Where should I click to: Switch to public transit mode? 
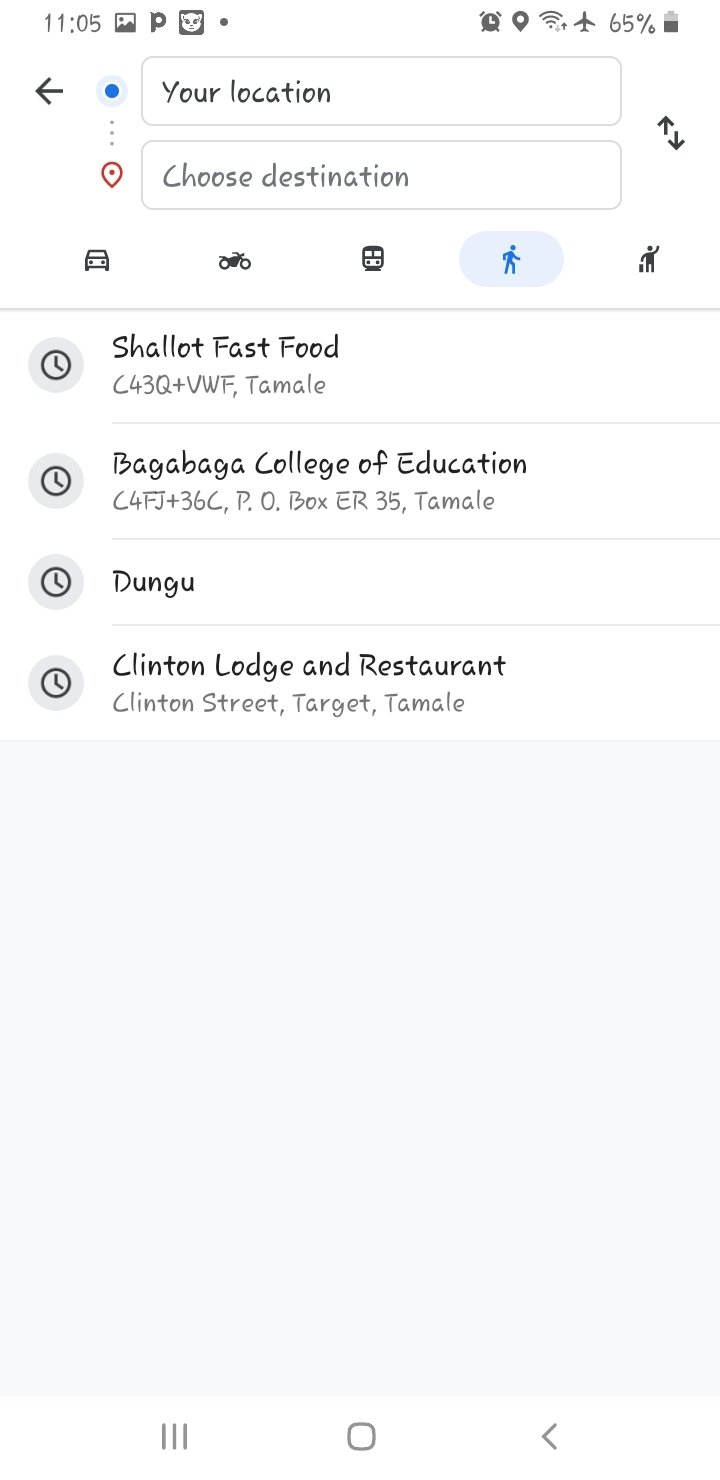coord(373,260)
